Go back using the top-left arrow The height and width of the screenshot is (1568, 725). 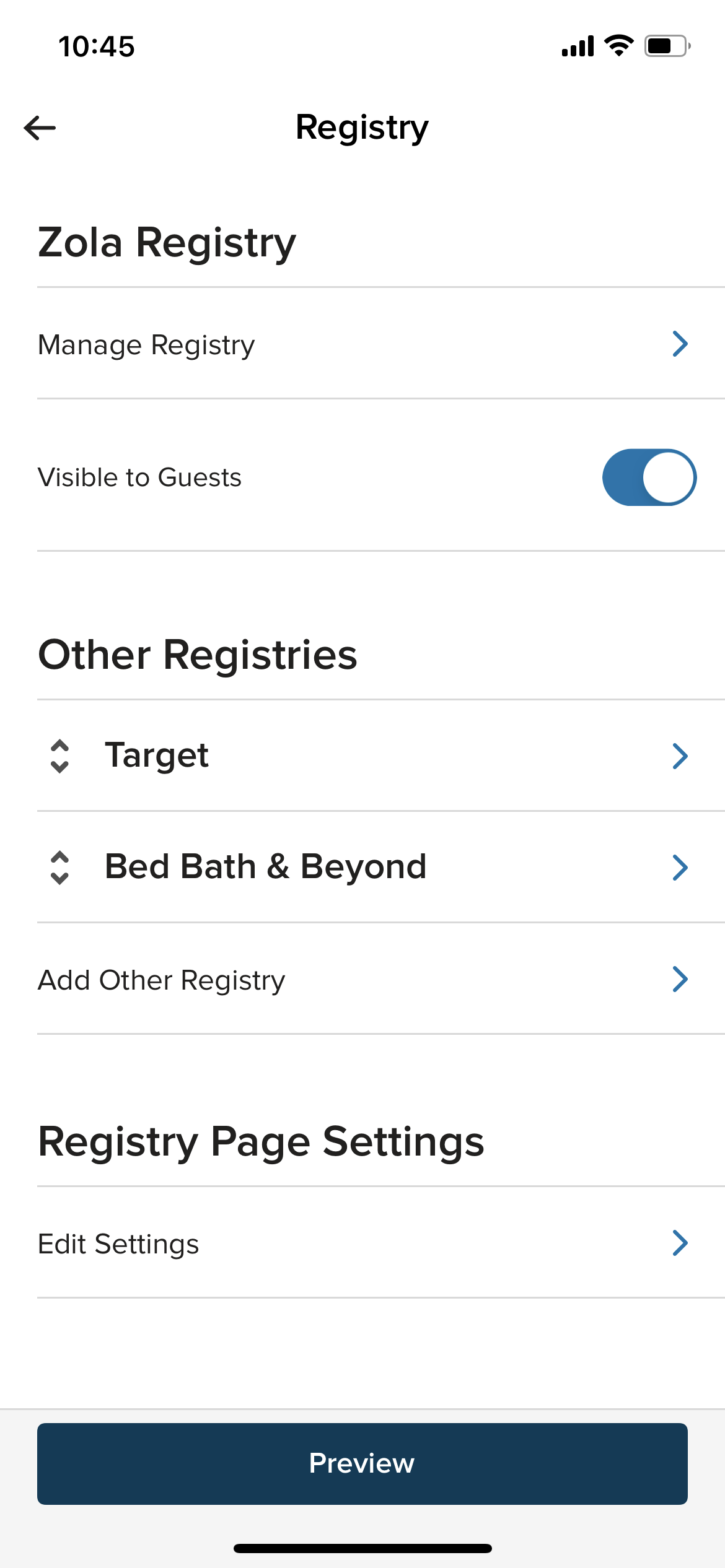coord(40,128)
